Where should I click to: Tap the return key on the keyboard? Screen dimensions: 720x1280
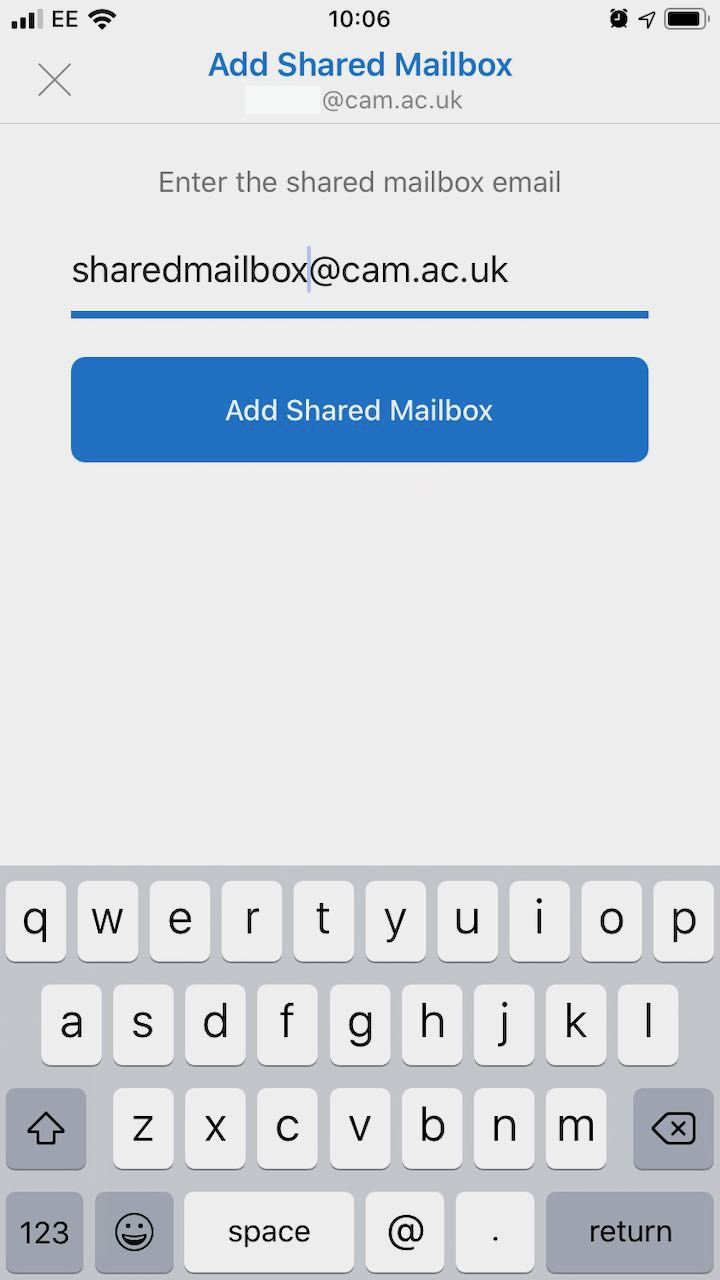click(x=630, y=1232)
